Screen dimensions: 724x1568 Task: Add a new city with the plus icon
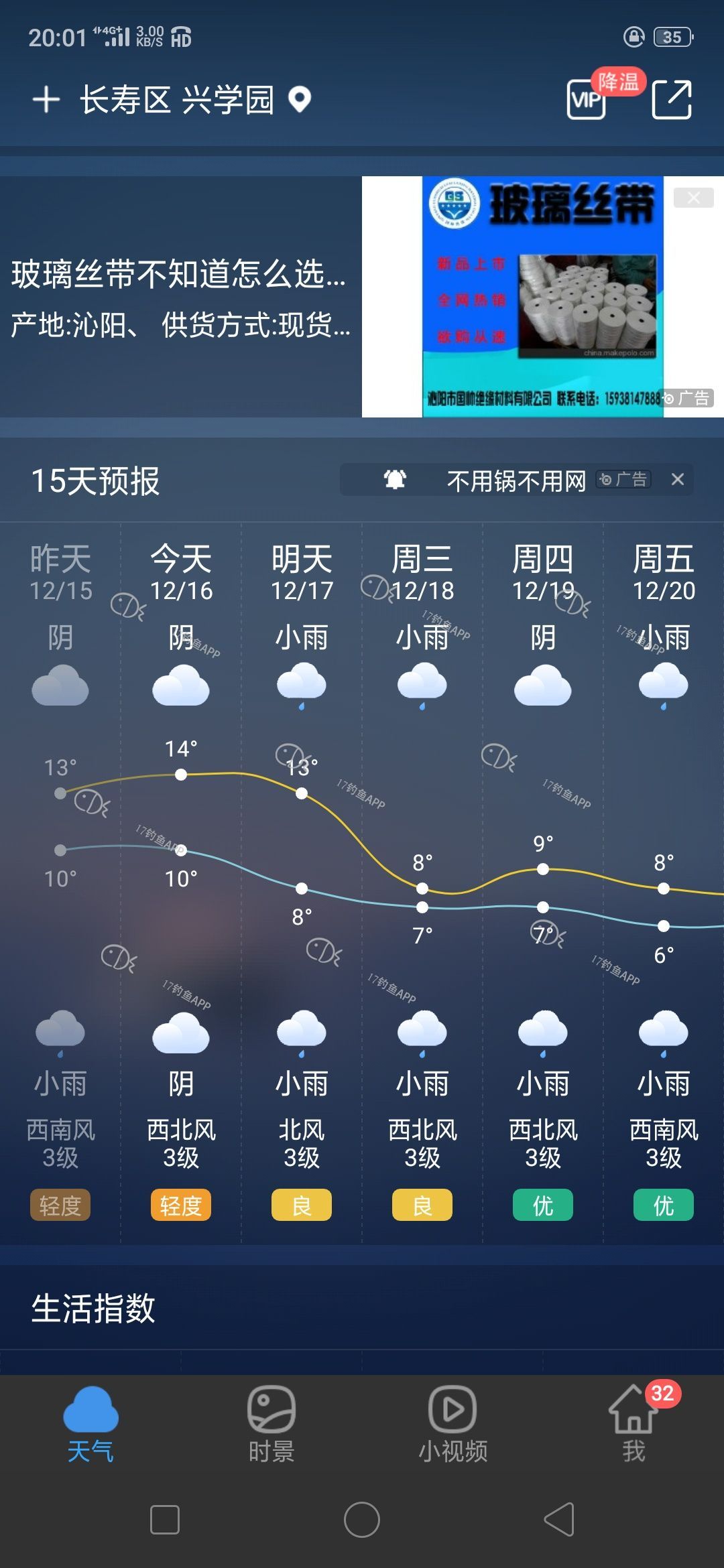[46, 100]
